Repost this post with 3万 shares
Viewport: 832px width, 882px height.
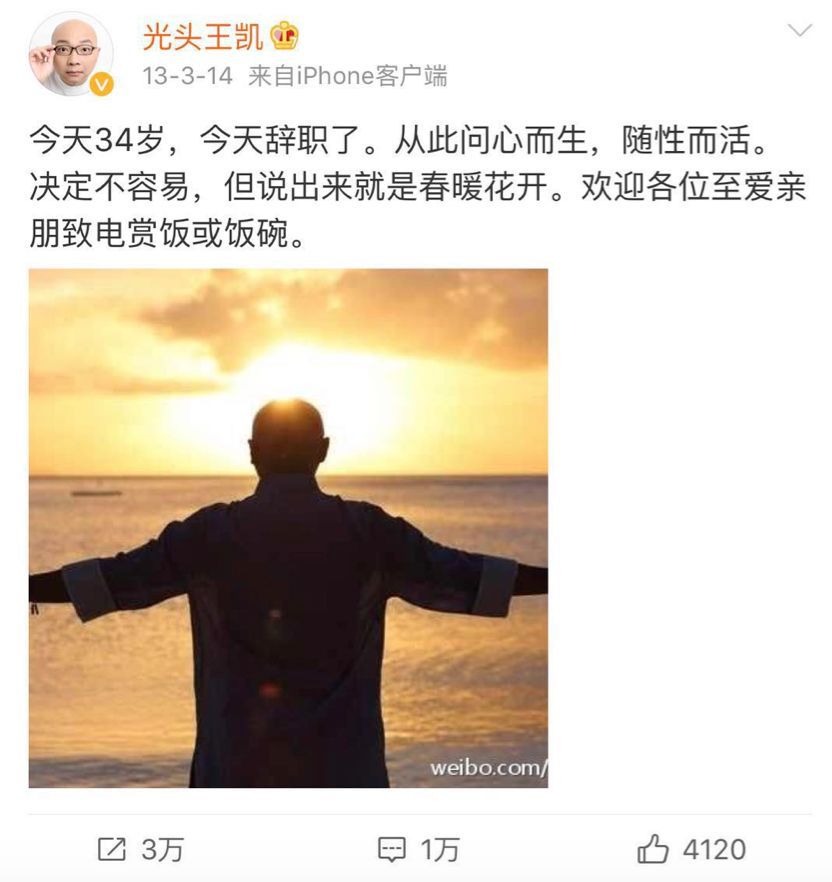pyautogui.click(x=140, y=850)
